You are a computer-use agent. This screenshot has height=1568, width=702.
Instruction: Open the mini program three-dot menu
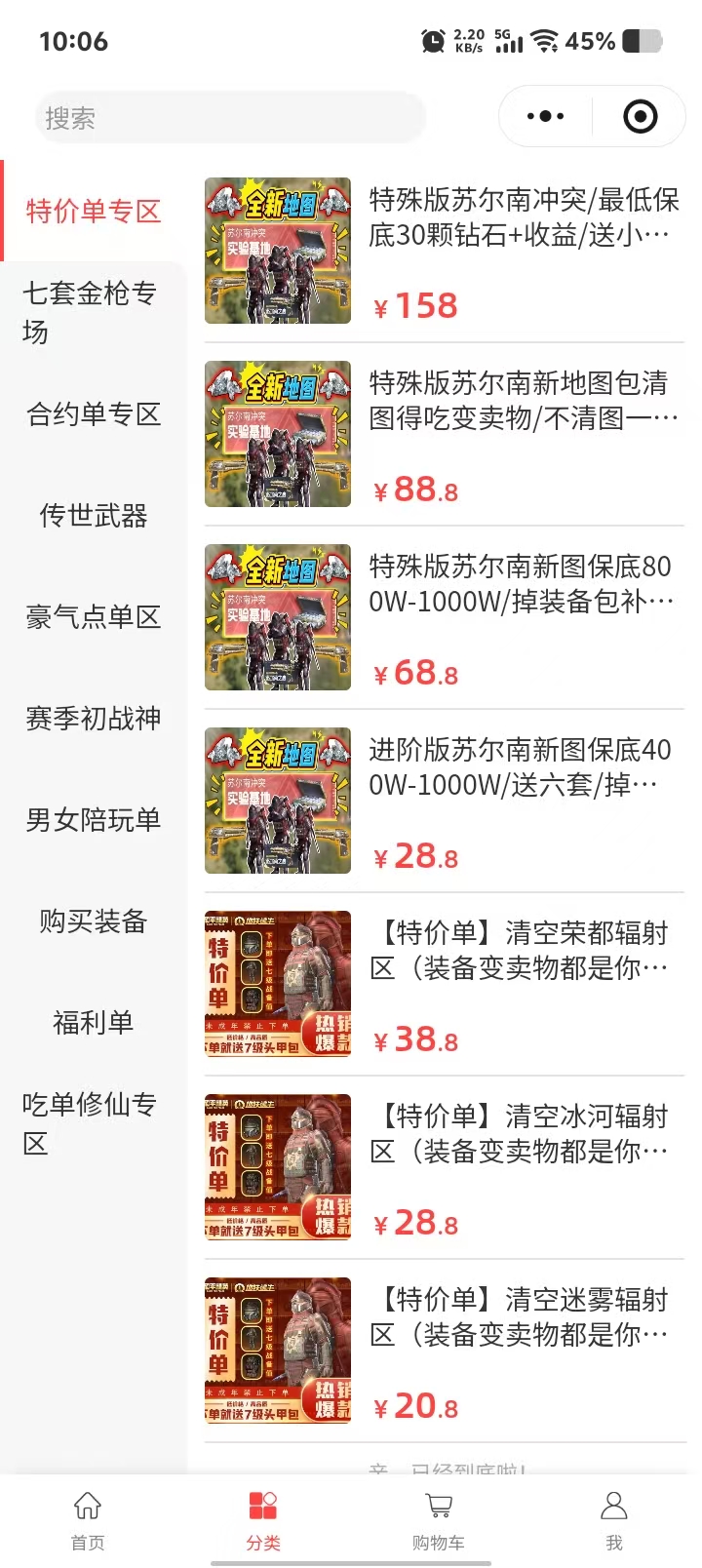point(545,117)
